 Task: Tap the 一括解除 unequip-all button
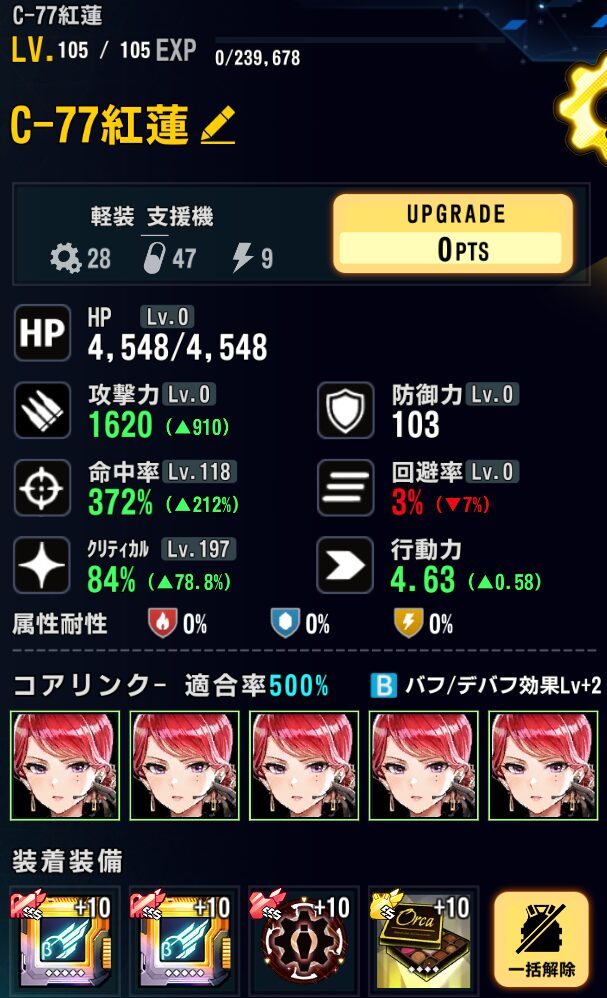[x=541, y=939]
